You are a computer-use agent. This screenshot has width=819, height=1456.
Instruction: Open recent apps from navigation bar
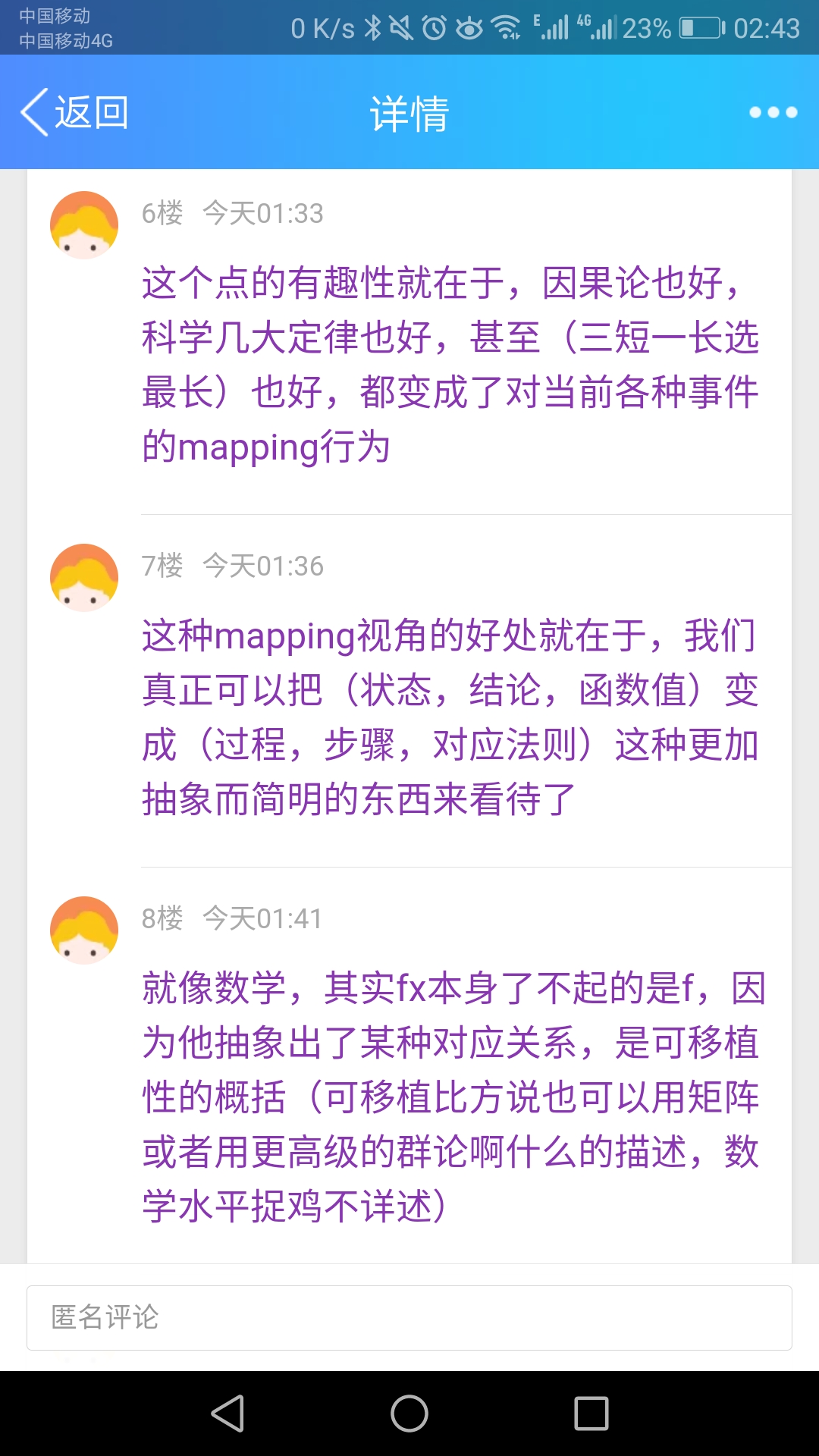pos(591,1414)
